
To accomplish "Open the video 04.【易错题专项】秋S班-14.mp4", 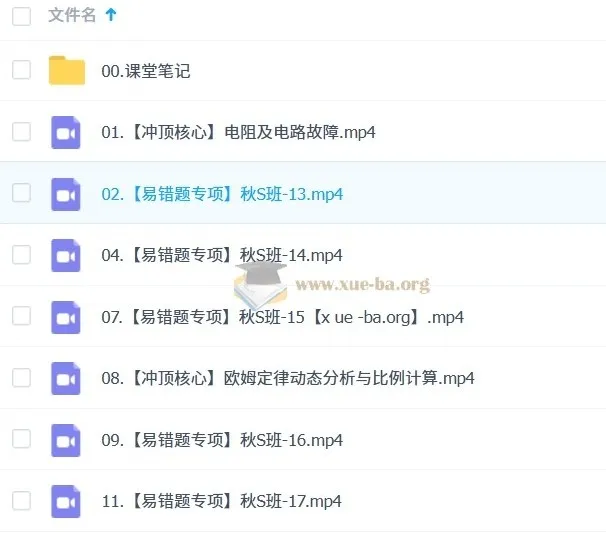I will point(222,255).
